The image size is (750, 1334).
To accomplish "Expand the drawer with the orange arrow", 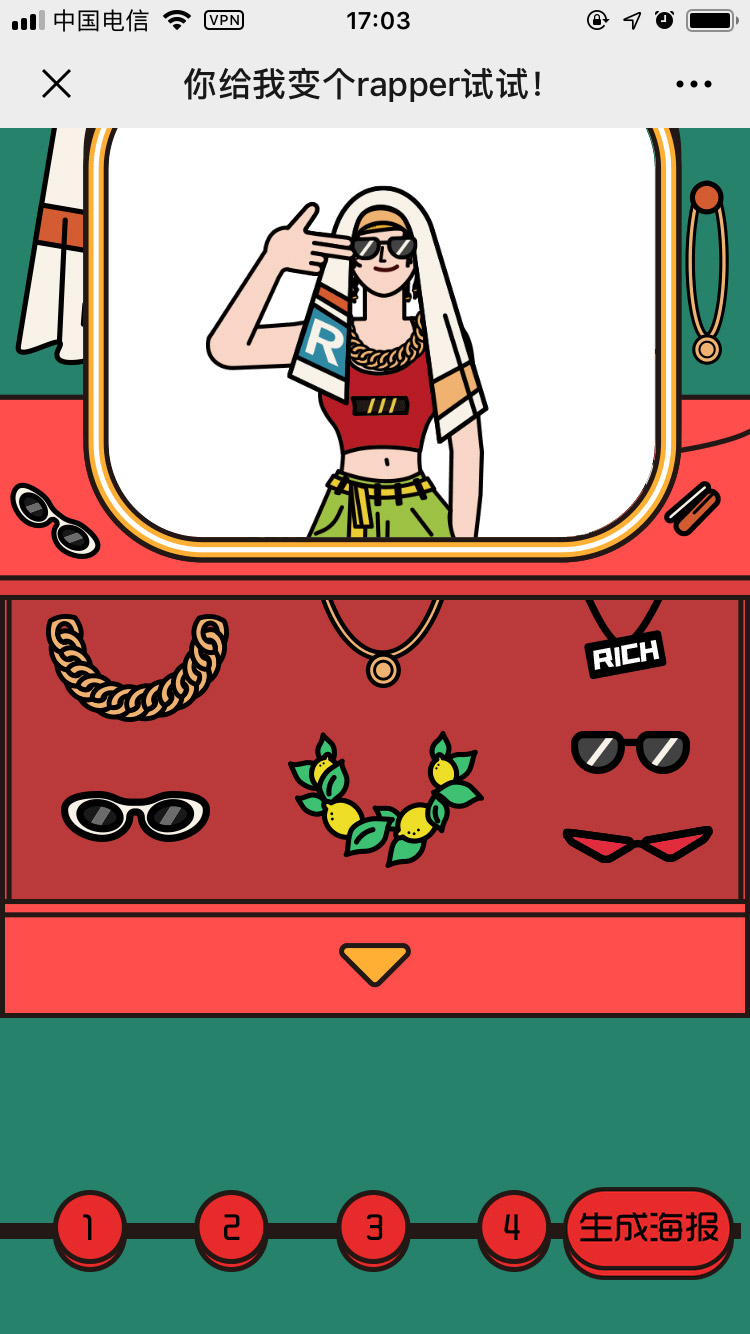I will coord(375,963).
